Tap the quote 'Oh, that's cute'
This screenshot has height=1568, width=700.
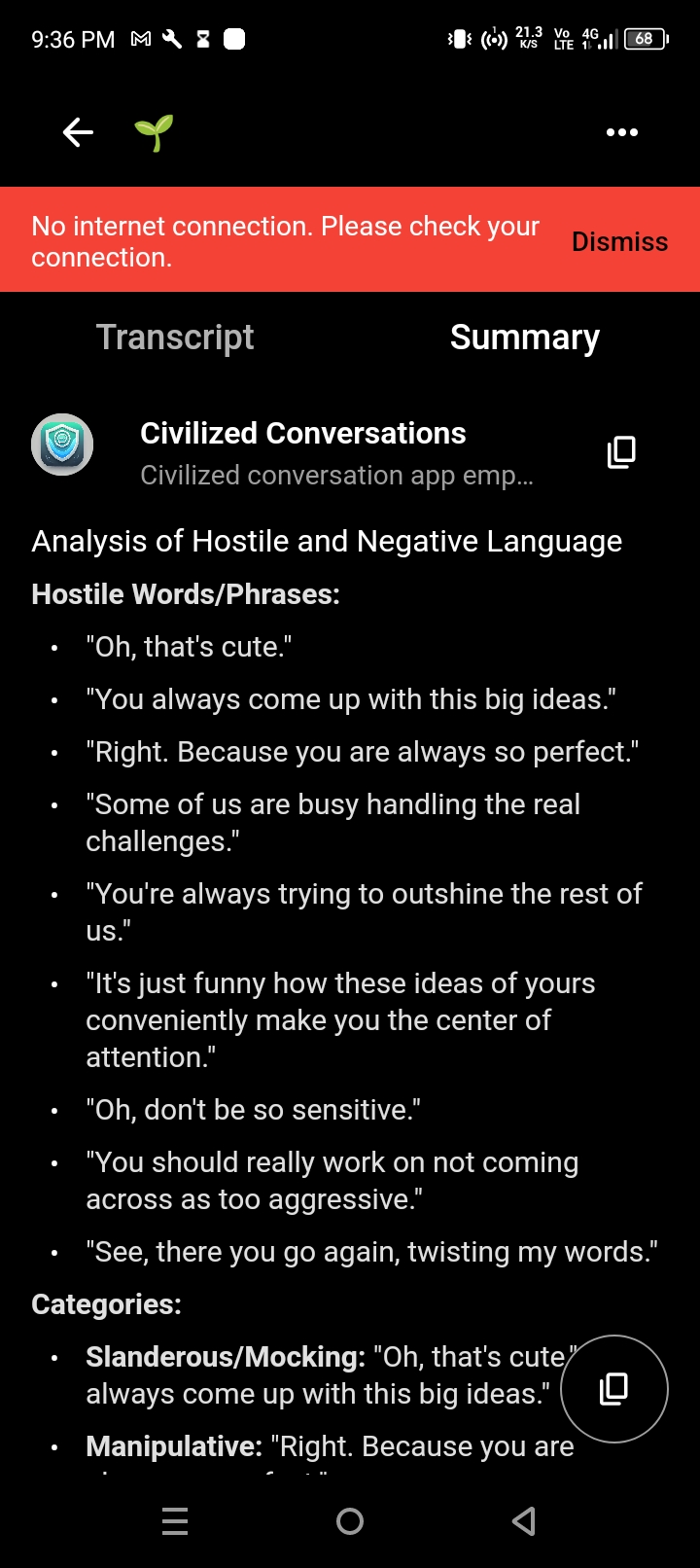tap(189, 646)
